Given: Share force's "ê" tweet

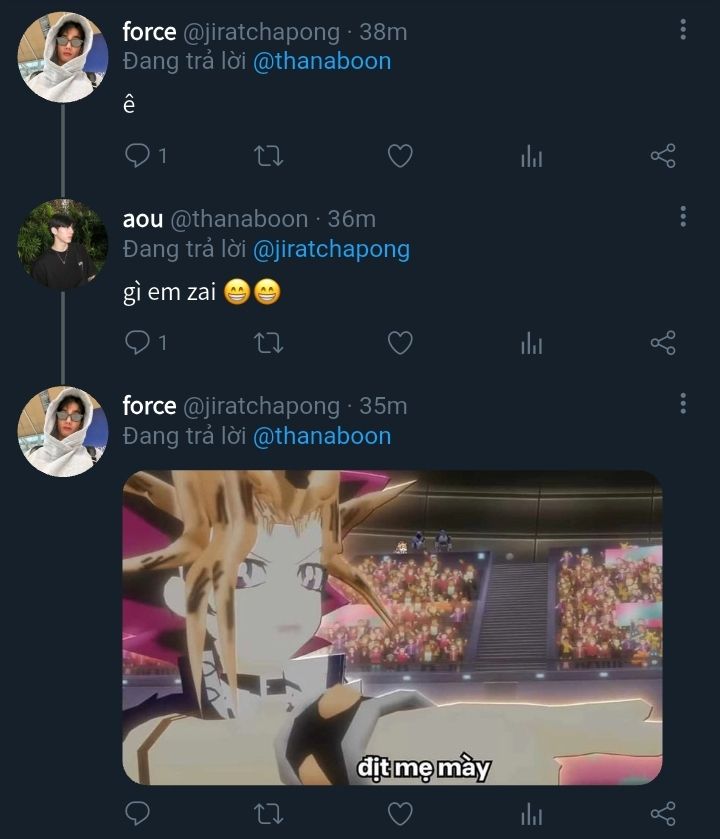Looking at the screenshot, I should (663, 155).
